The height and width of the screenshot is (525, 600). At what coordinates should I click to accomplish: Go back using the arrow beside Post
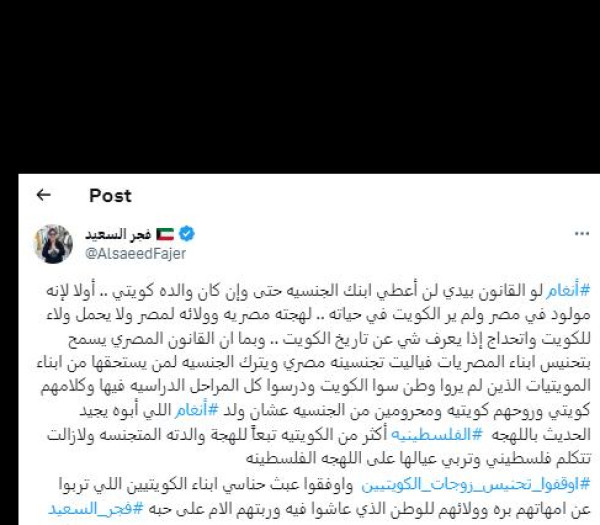click(x=43, y=195)
